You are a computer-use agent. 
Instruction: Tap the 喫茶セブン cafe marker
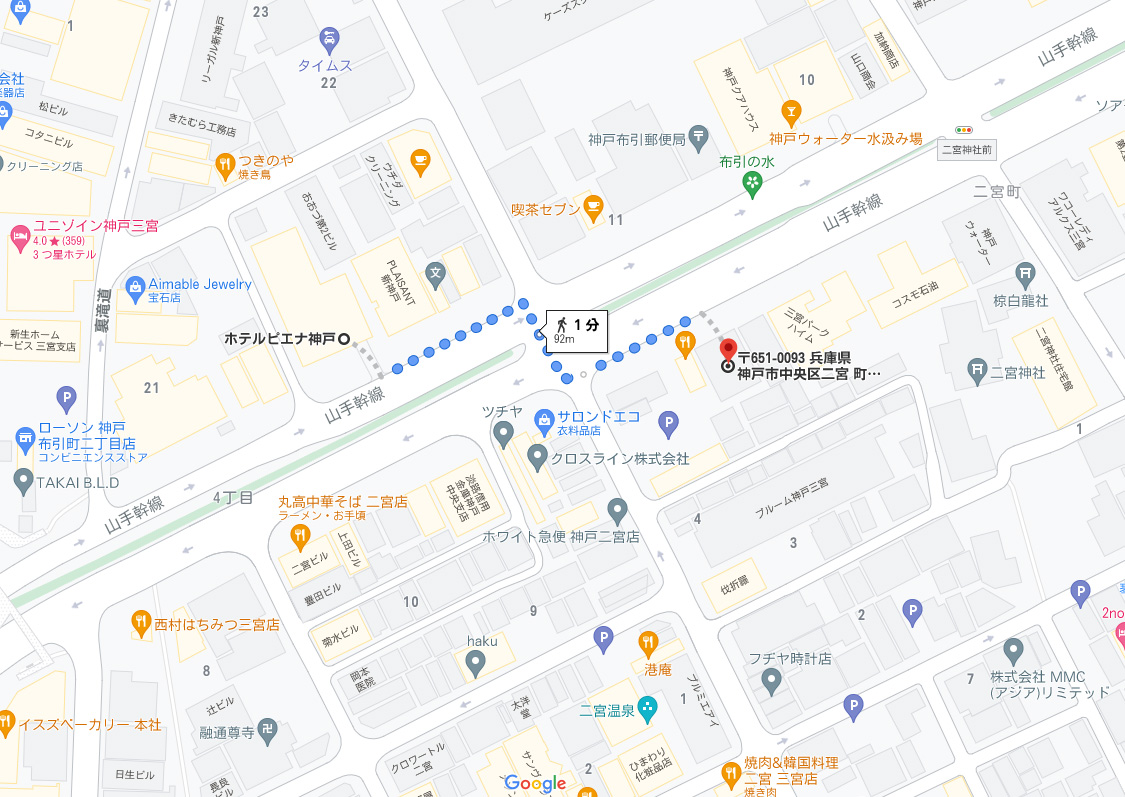(x=593, y=207)
